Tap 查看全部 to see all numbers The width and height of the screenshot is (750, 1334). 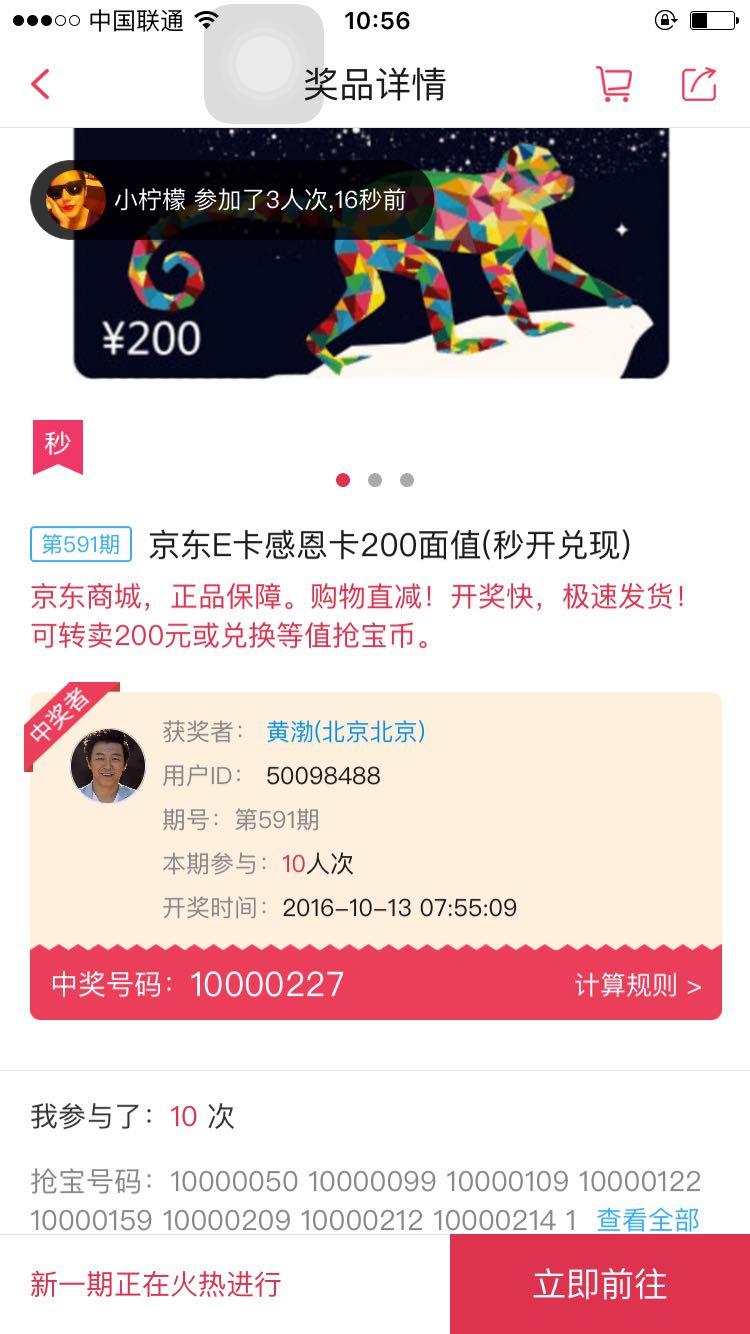pos(648,1220)
